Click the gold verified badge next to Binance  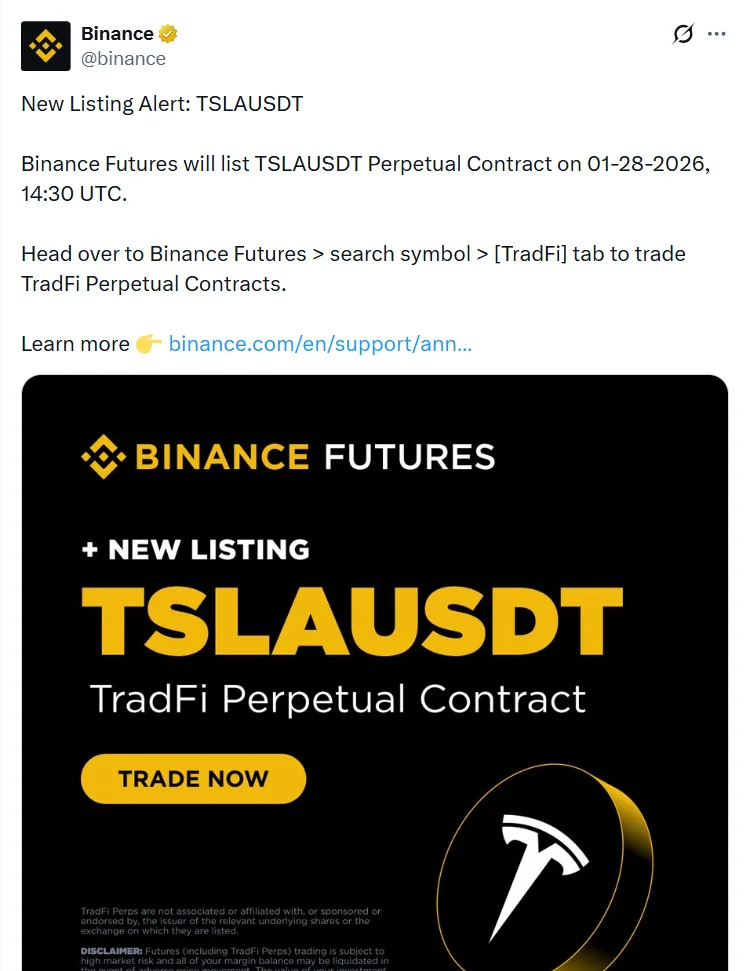(167, 33)
